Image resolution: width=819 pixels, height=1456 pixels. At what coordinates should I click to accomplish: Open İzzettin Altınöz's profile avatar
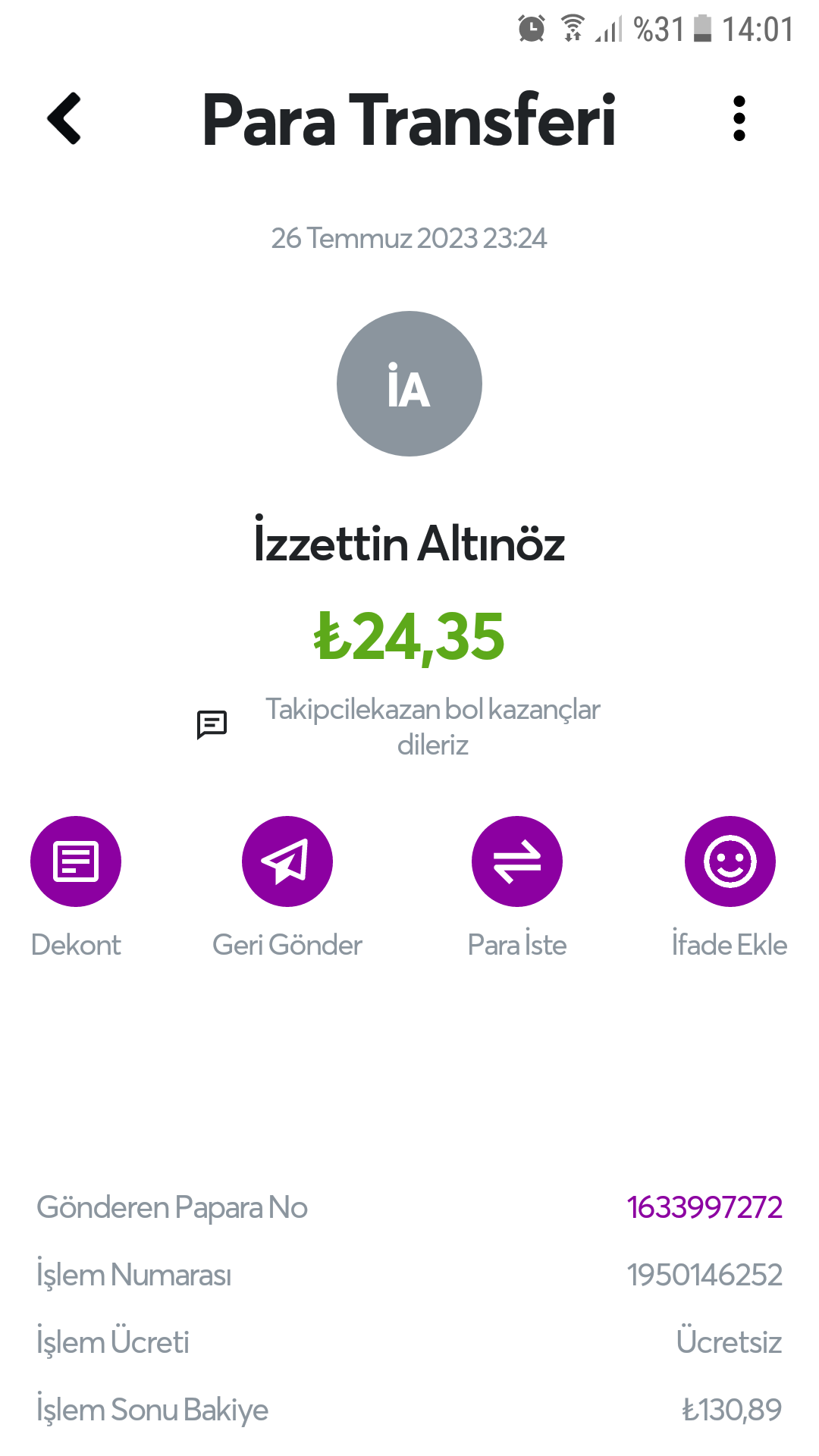coord(409,384)
